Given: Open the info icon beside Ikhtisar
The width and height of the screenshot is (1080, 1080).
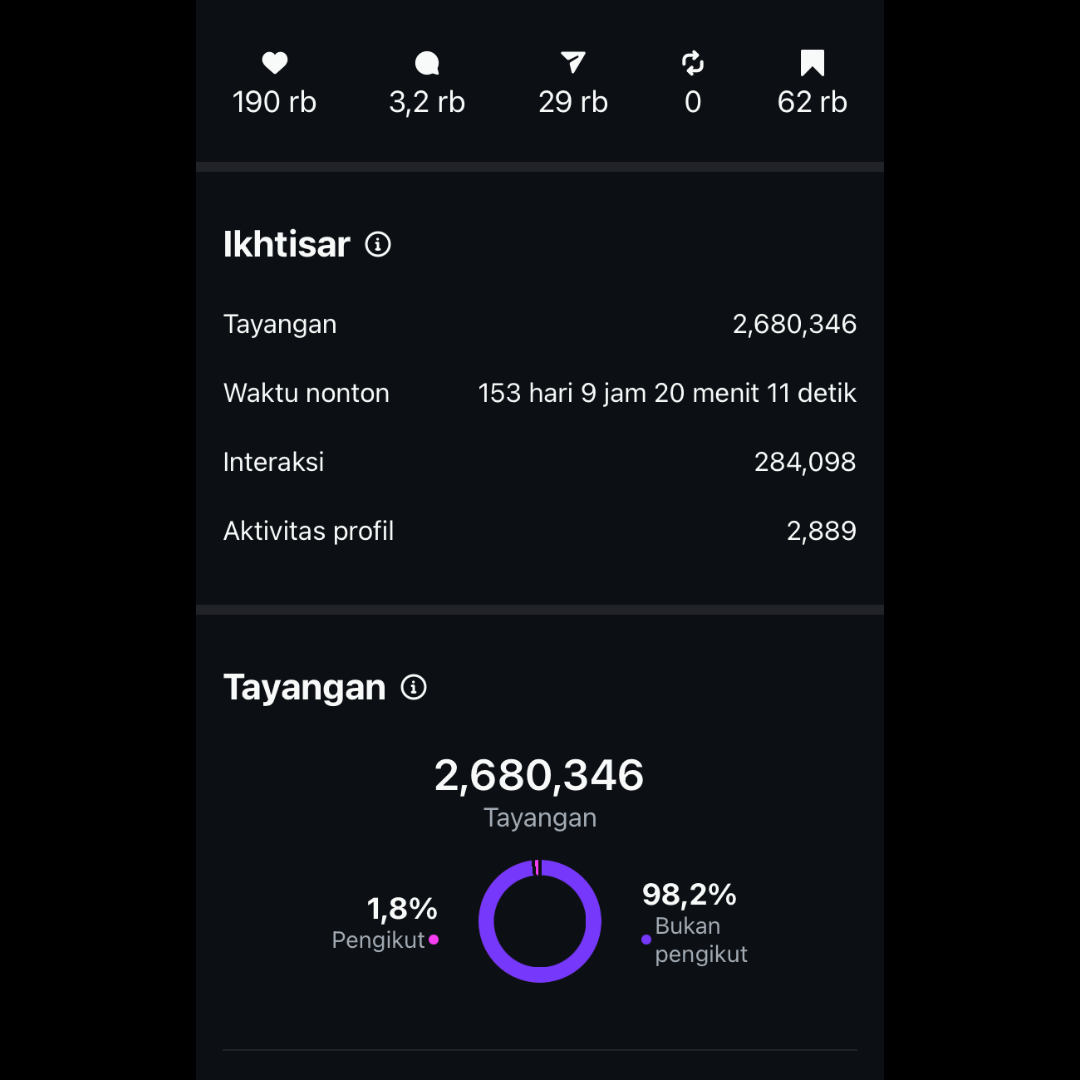Looking at the screenshot, I should 378,244.
